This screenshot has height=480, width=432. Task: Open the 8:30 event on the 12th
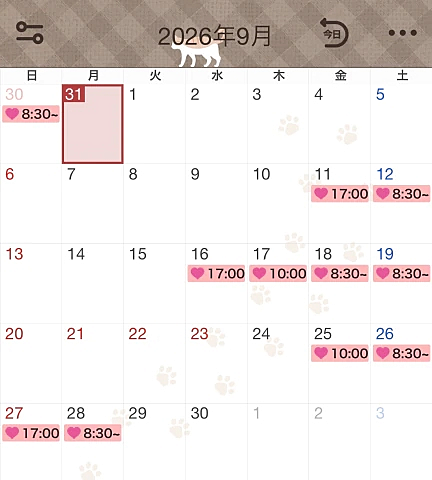pyautogui.click(x=402, y=194)
